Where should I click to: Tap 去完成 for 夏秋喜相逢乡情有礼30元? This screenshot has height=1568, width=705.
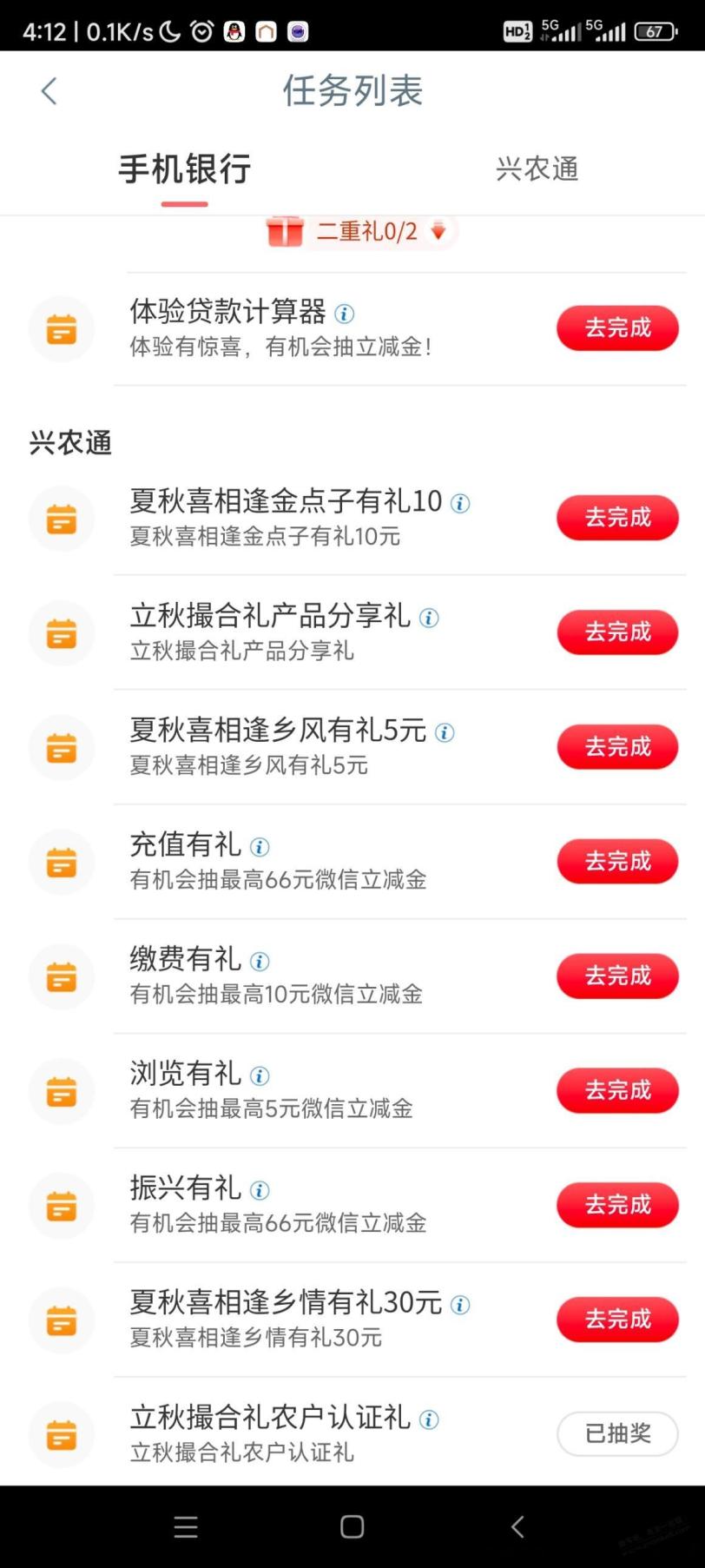pyautogui.click(x=617, y=1320)
